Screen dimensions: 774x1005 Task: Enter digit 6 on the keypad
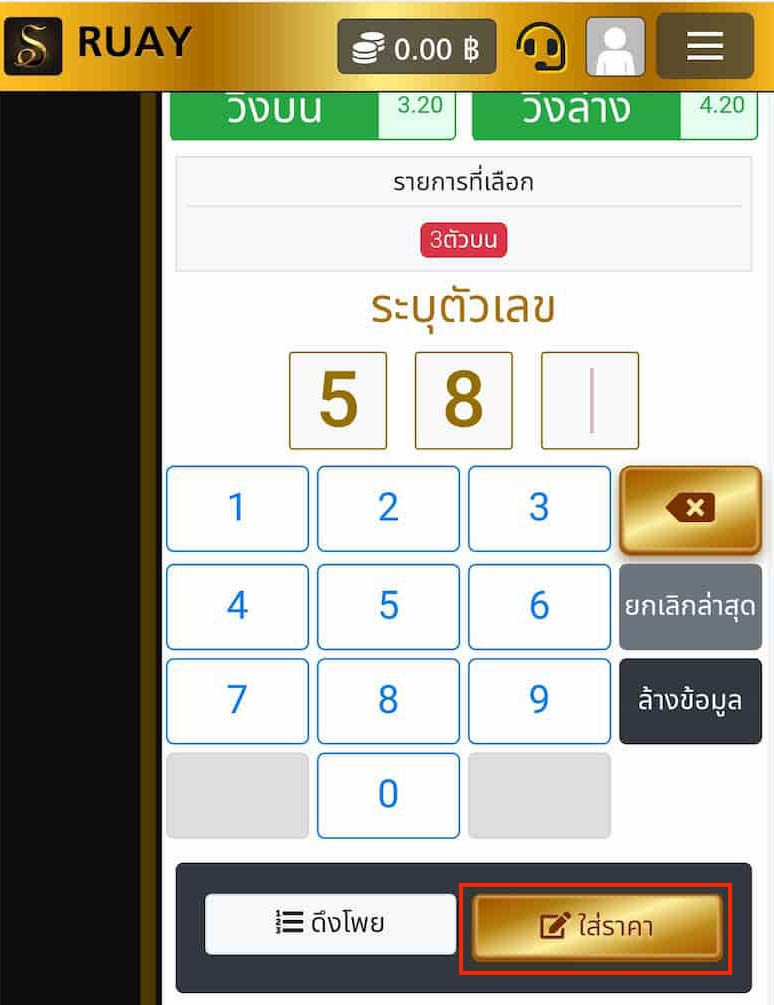[x=539, y=605]
